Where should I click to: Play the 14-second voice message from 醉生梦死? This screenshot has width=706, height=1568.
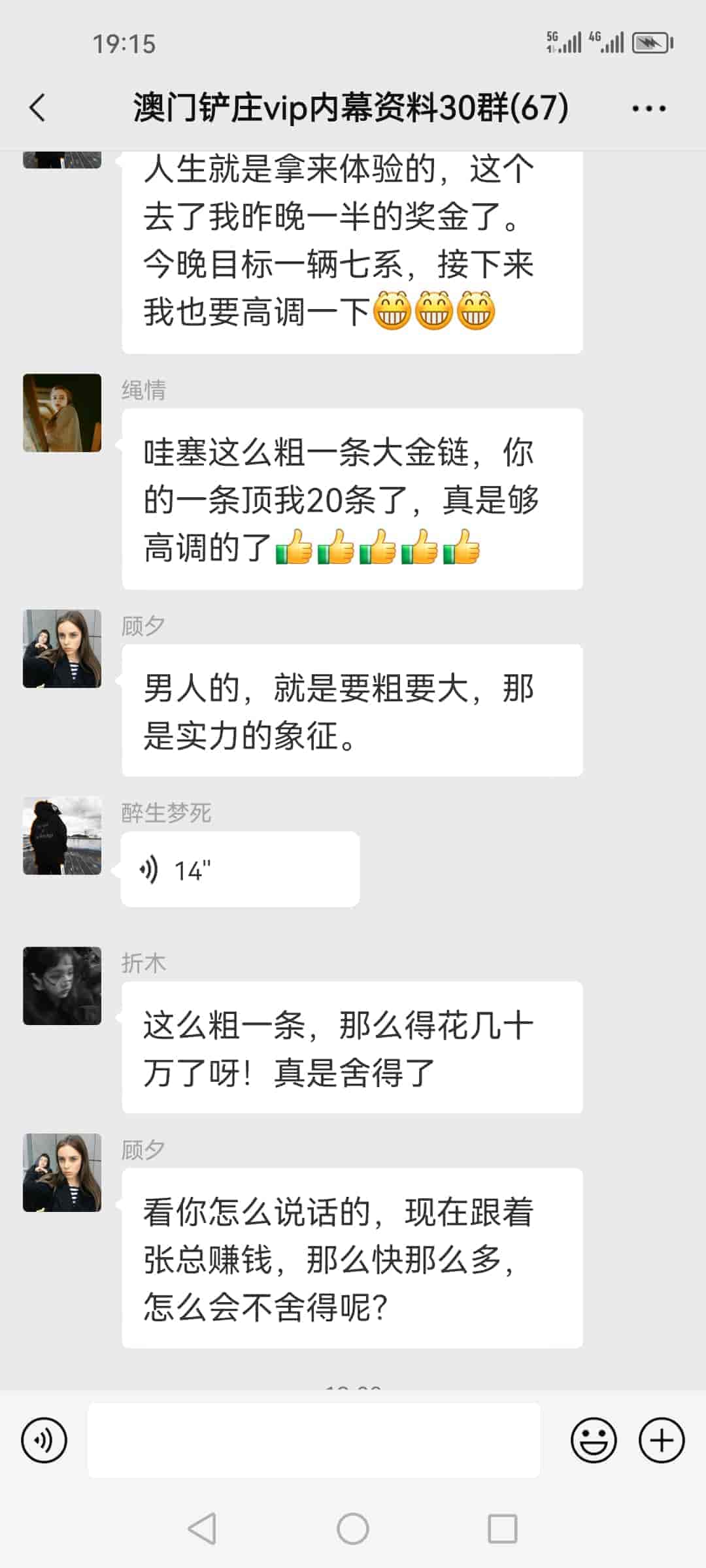click(239, 868)
